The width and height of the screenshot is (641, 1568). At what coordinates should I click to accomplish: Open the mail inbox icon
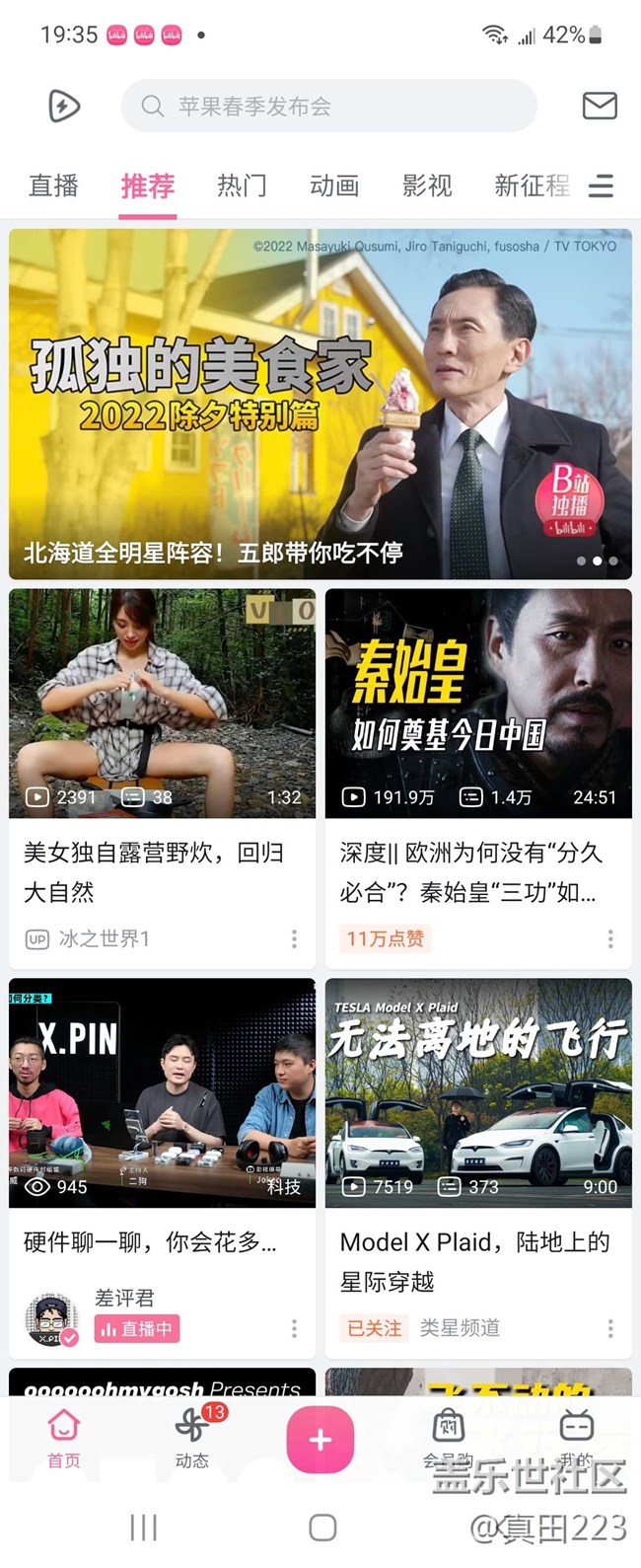(x=600, y=106)
